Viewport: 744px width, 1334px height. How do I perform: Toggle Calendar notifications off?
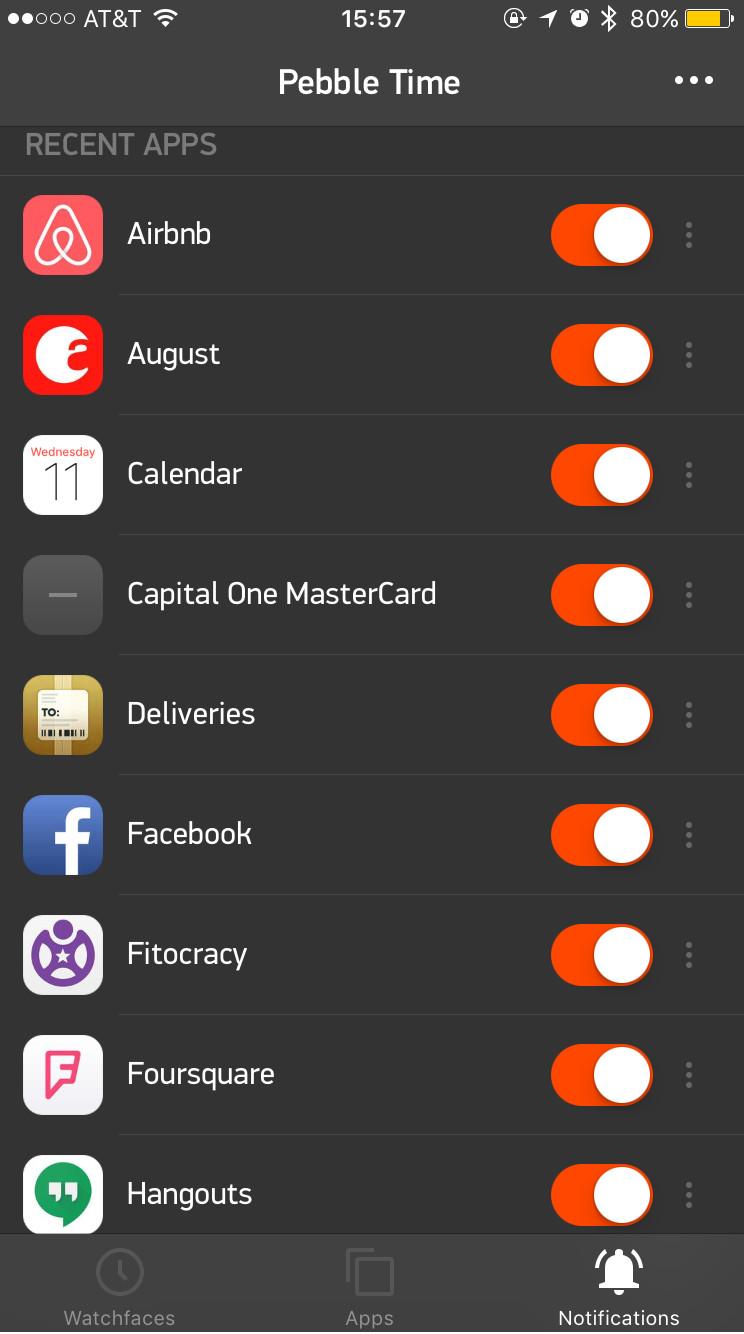[601, 475]
